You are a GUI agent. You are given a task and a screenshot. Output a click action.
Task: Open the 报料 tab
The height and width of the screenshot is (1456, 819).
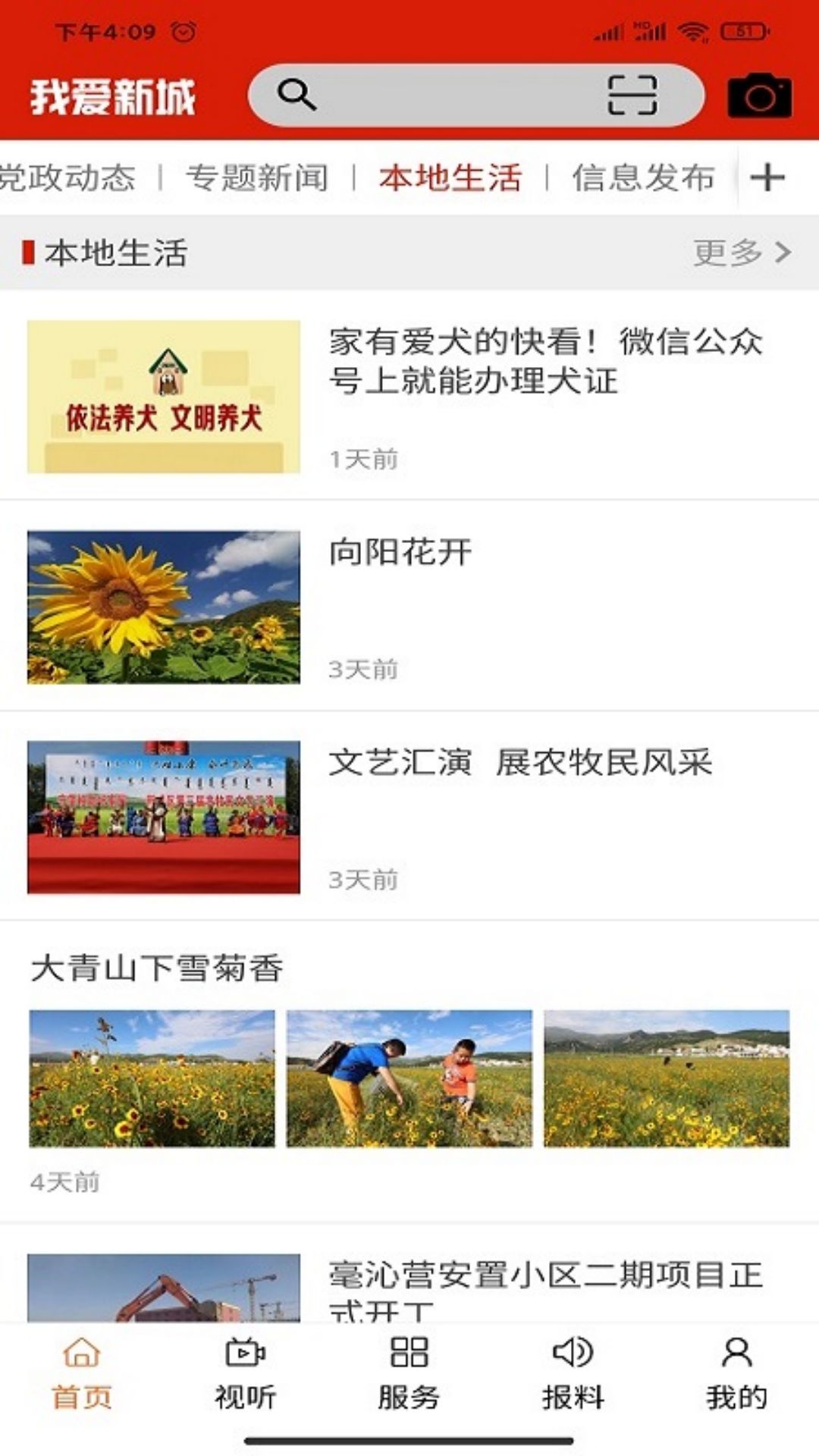(573, 1373)
